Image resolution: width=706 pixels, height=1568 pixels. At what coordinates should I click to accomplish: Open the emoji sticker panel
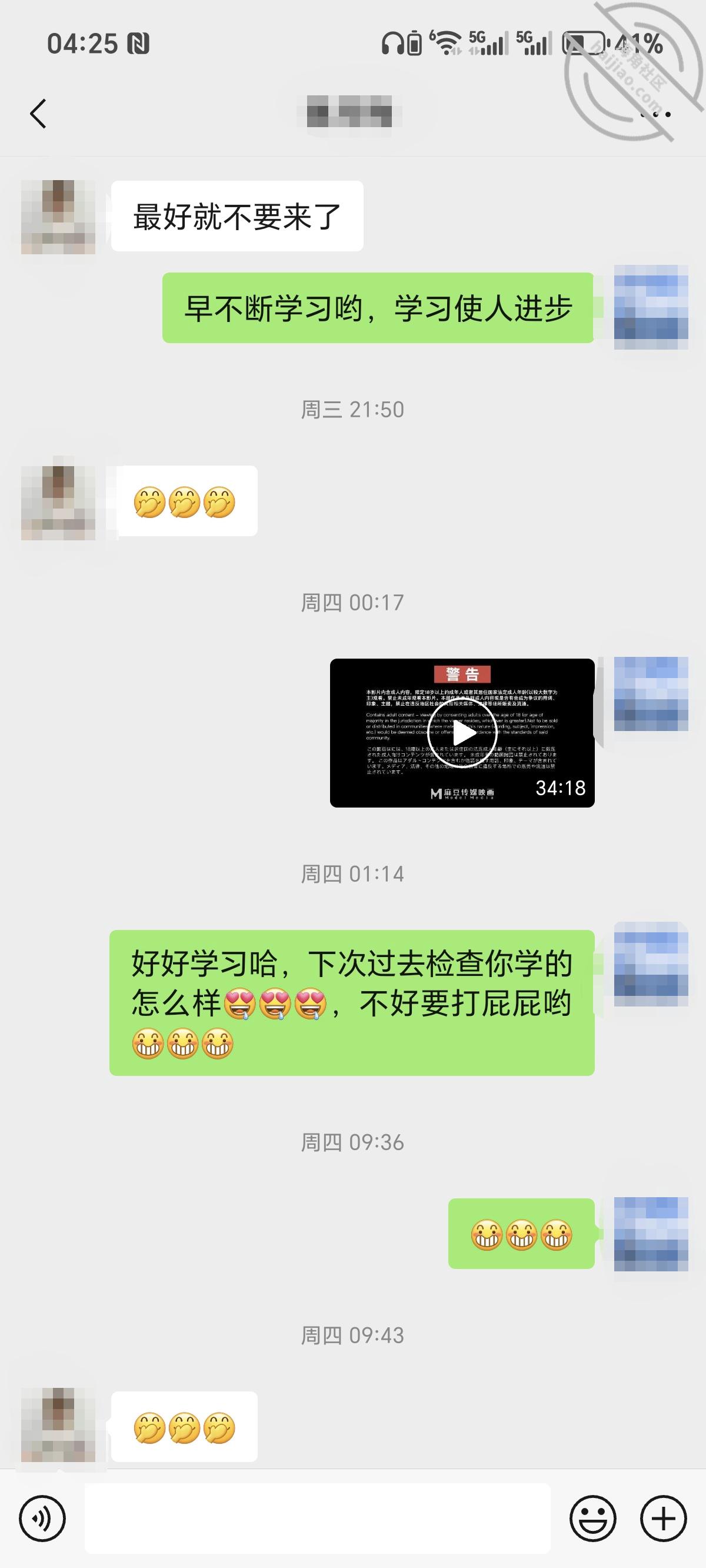(593, 1519)
